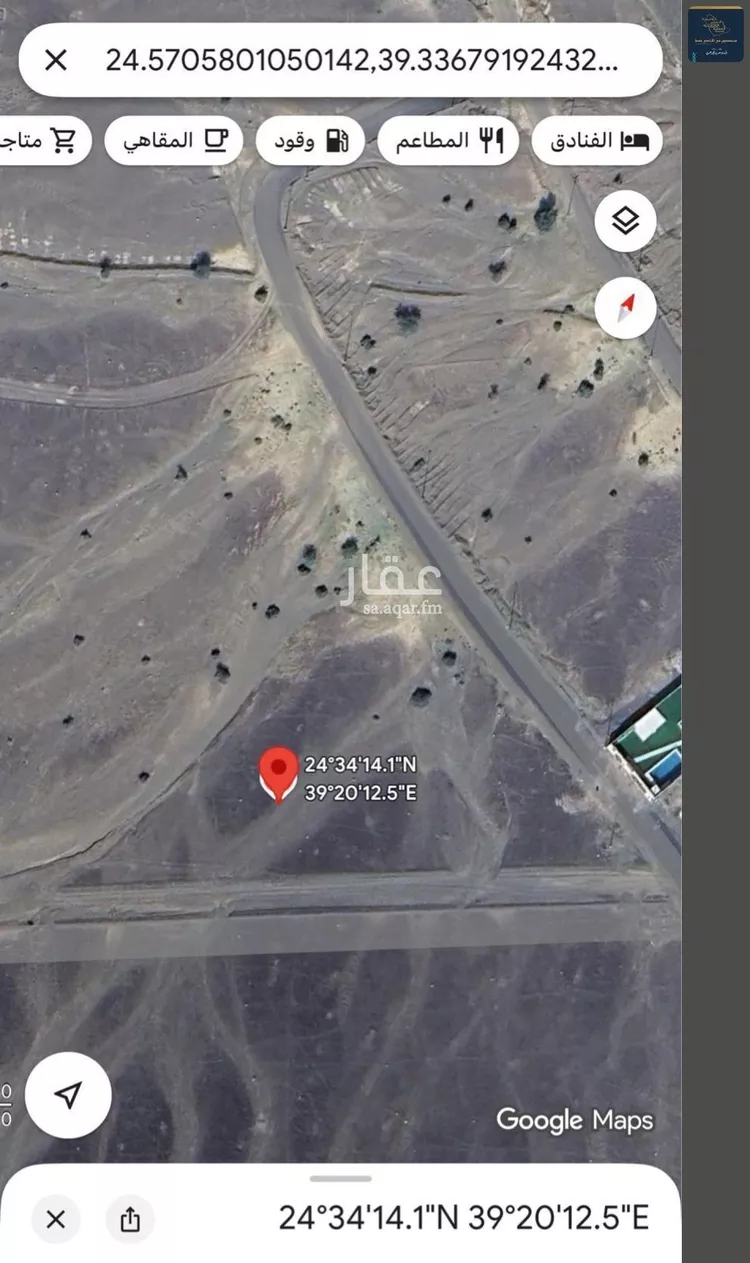This screenshot has width=750, height=1263.
Task: Open the map layers button
Action: [x=625, y=221]
